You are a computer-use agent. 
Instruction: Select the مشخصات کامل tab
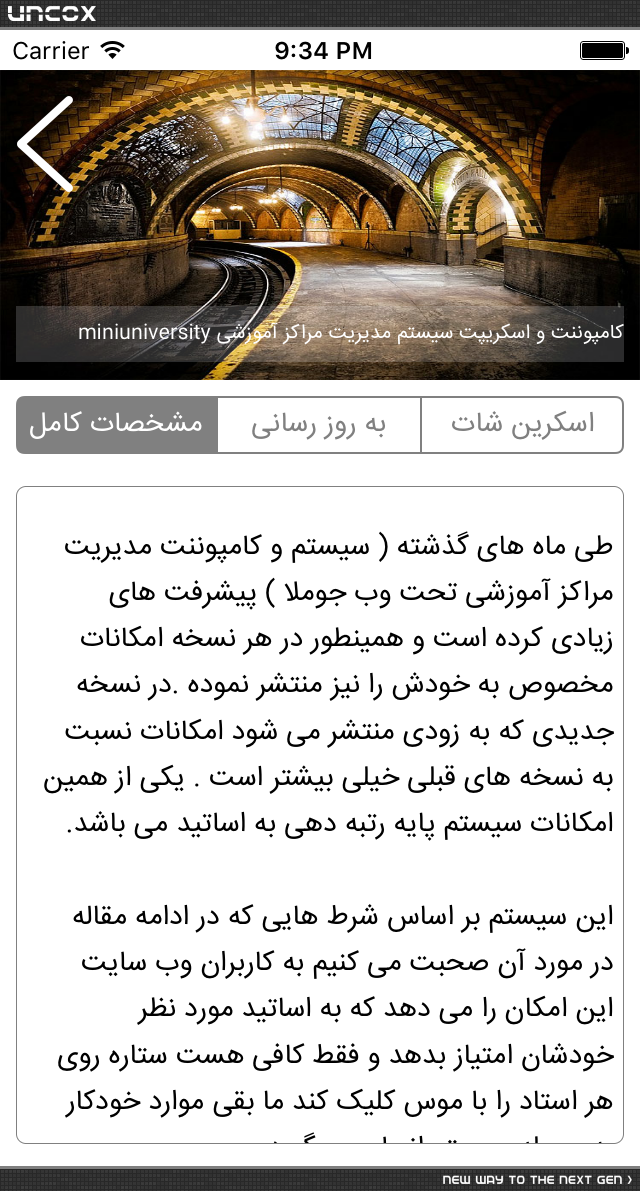tap(117, 425)
